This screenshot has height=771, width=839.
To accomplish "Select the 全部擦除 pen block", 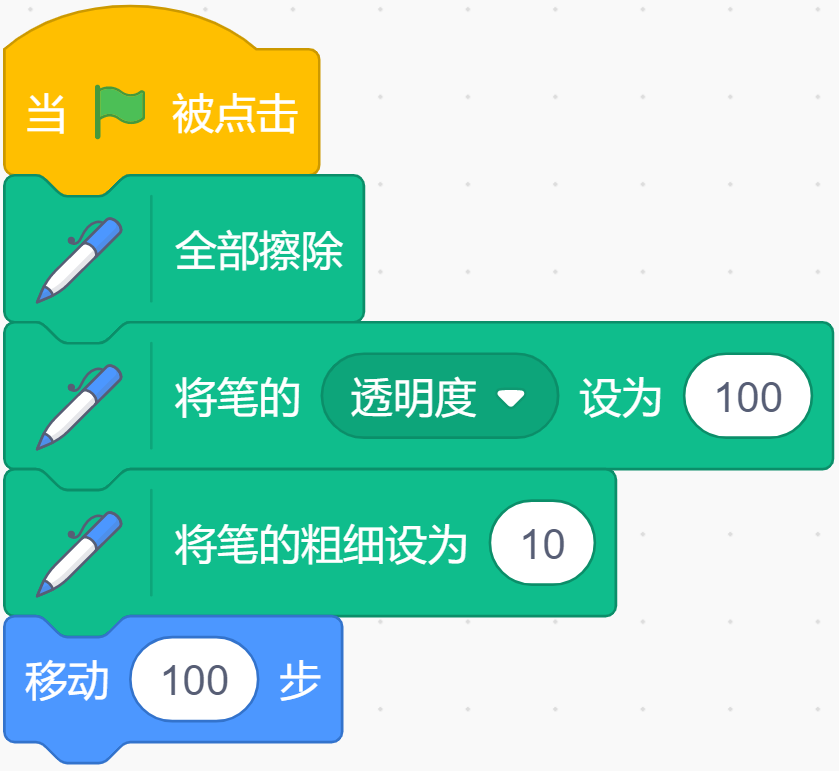I will (x=184, y=249).
